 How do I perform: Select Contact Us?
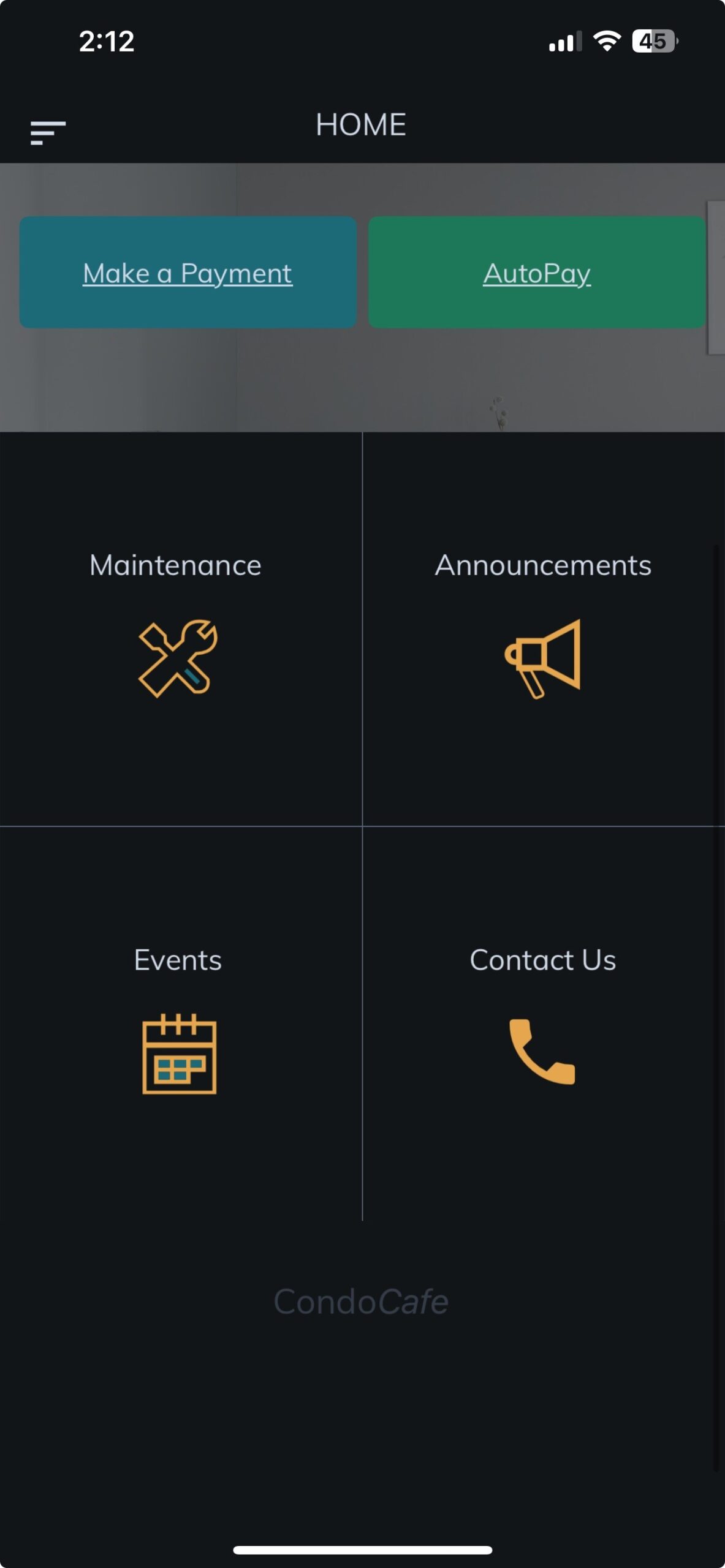[x=542, y=1023]
